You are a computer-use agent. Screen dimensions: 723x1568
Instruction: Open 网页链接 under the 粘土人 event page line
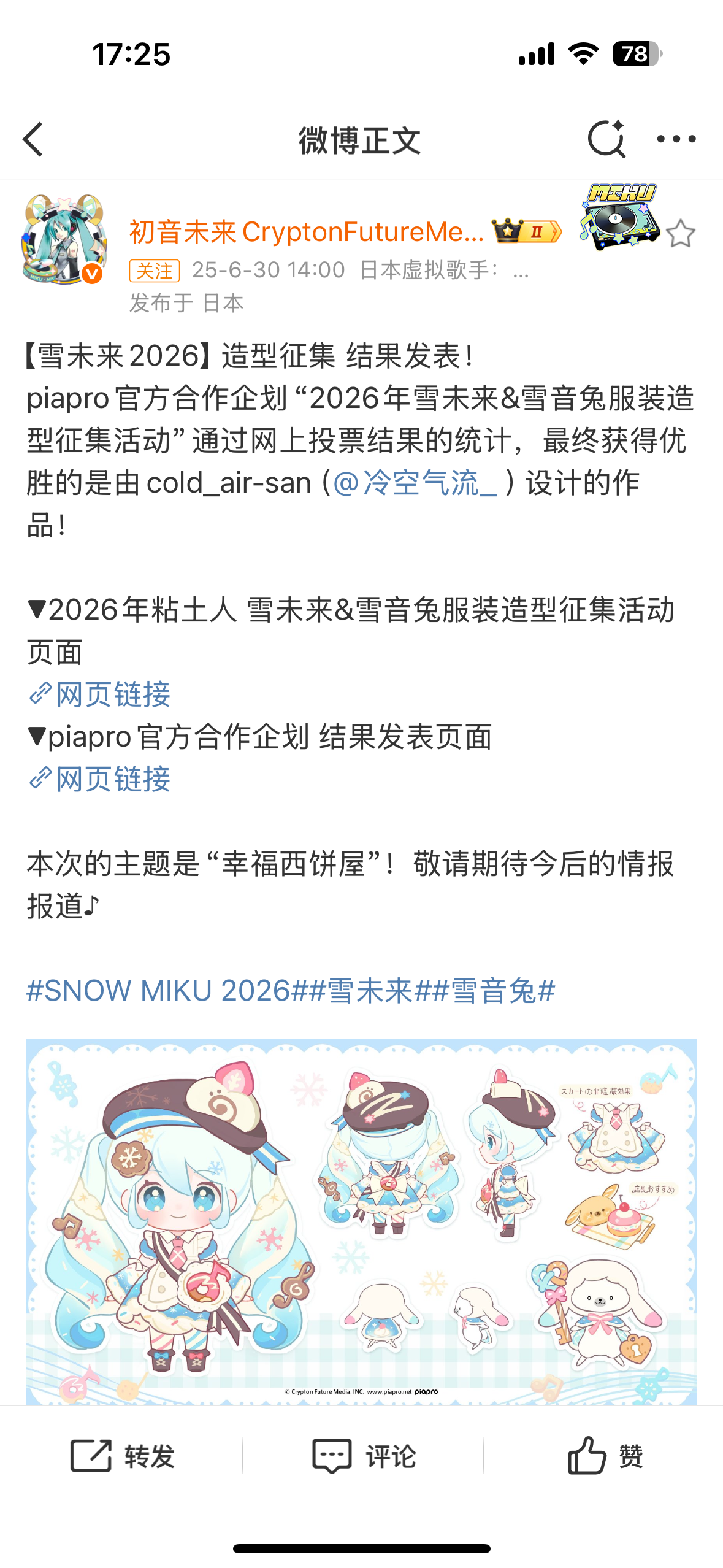[100, 694]
